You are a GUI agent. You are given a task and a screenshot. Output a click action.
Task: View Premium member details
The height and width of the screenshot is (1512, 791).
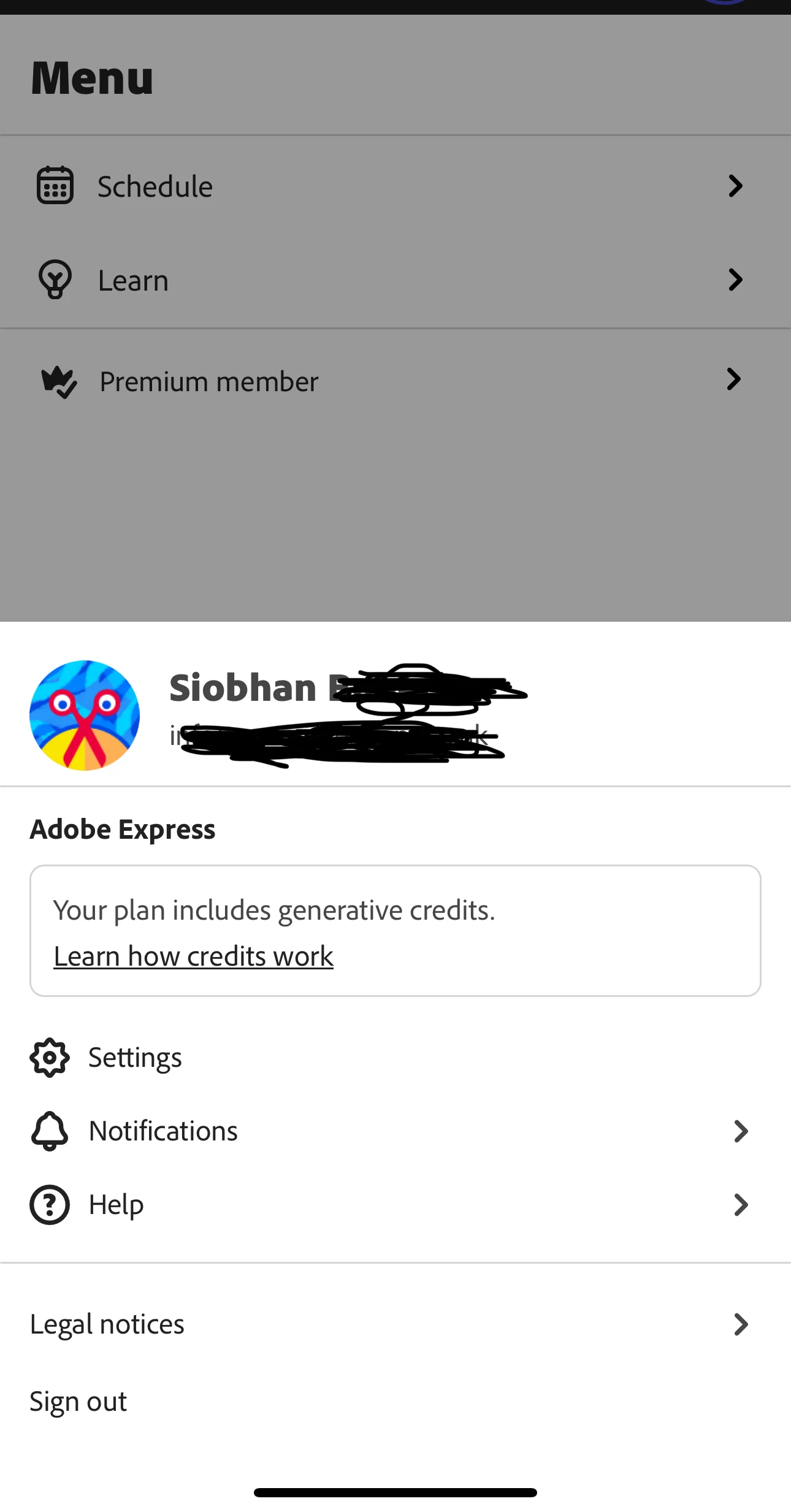208,381
